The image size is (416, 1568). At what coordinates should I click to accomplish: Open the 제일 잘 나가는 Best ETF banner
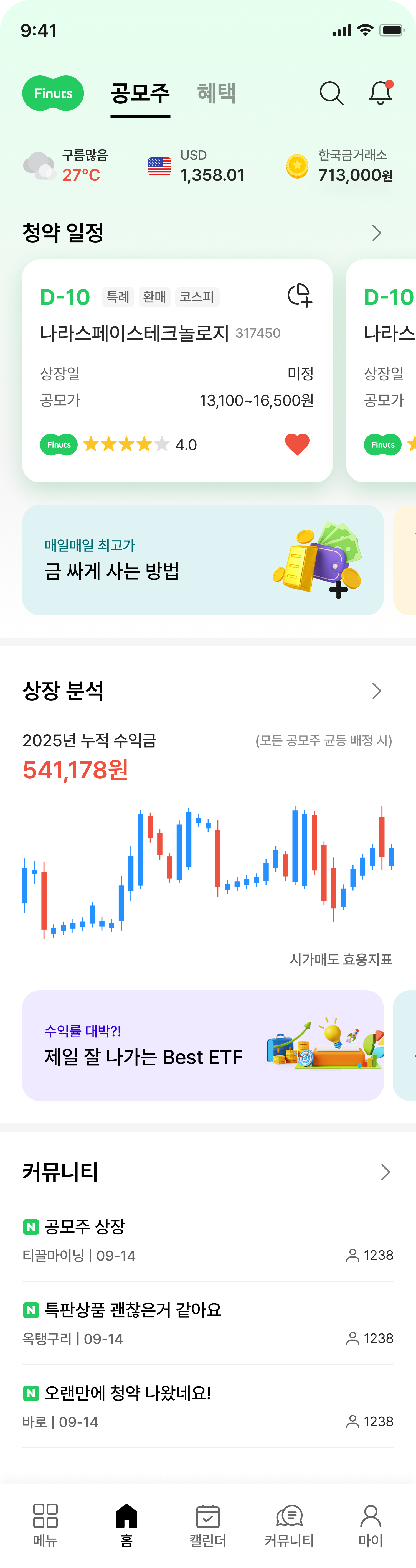[x=203, y=1045]
